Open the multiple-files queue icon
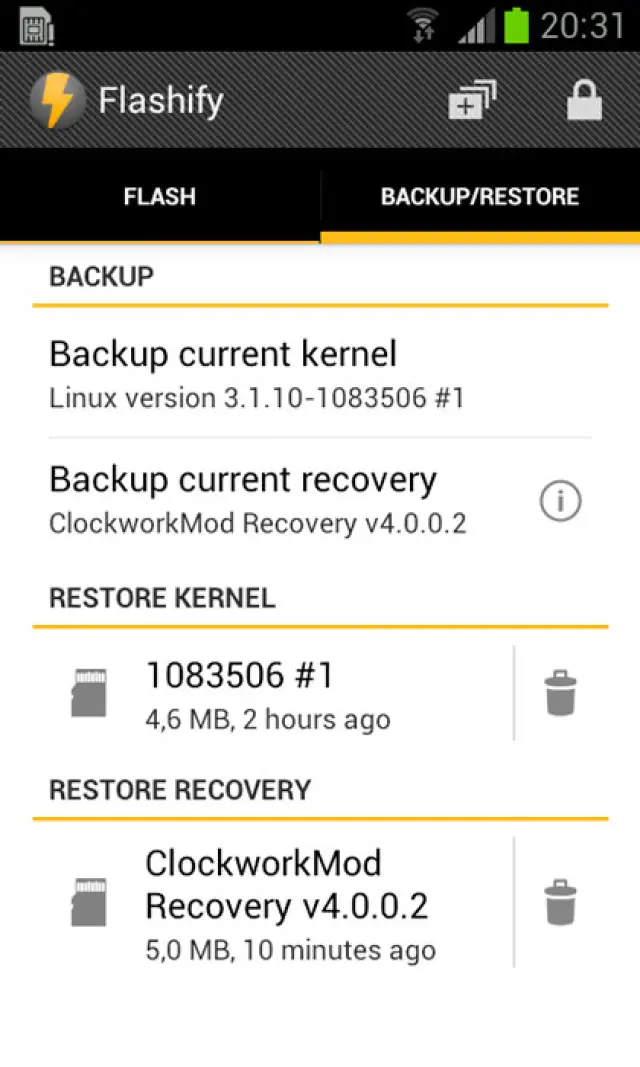Screen dimensions: 640x1067 coord(472,100)
